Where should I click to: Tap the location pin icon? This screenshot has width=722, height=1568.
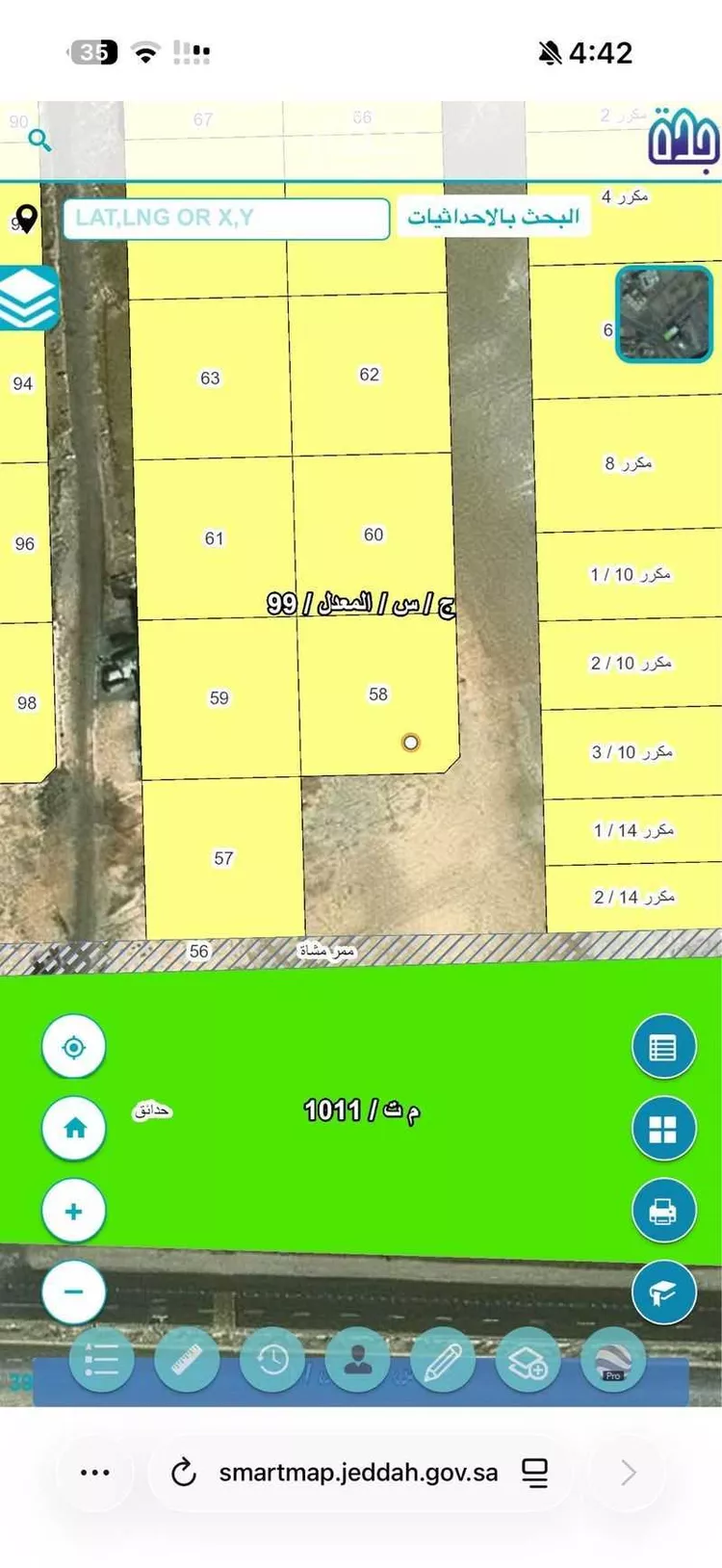pos(26,219)
